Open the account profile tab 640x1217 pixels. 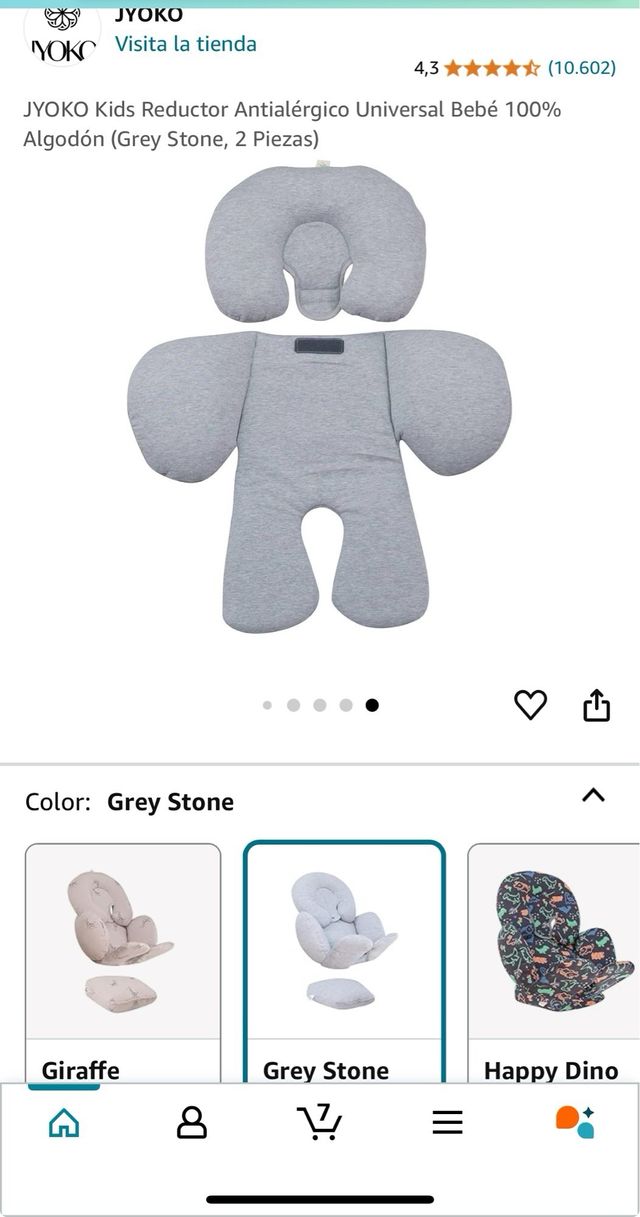[x=191, y=1123]
